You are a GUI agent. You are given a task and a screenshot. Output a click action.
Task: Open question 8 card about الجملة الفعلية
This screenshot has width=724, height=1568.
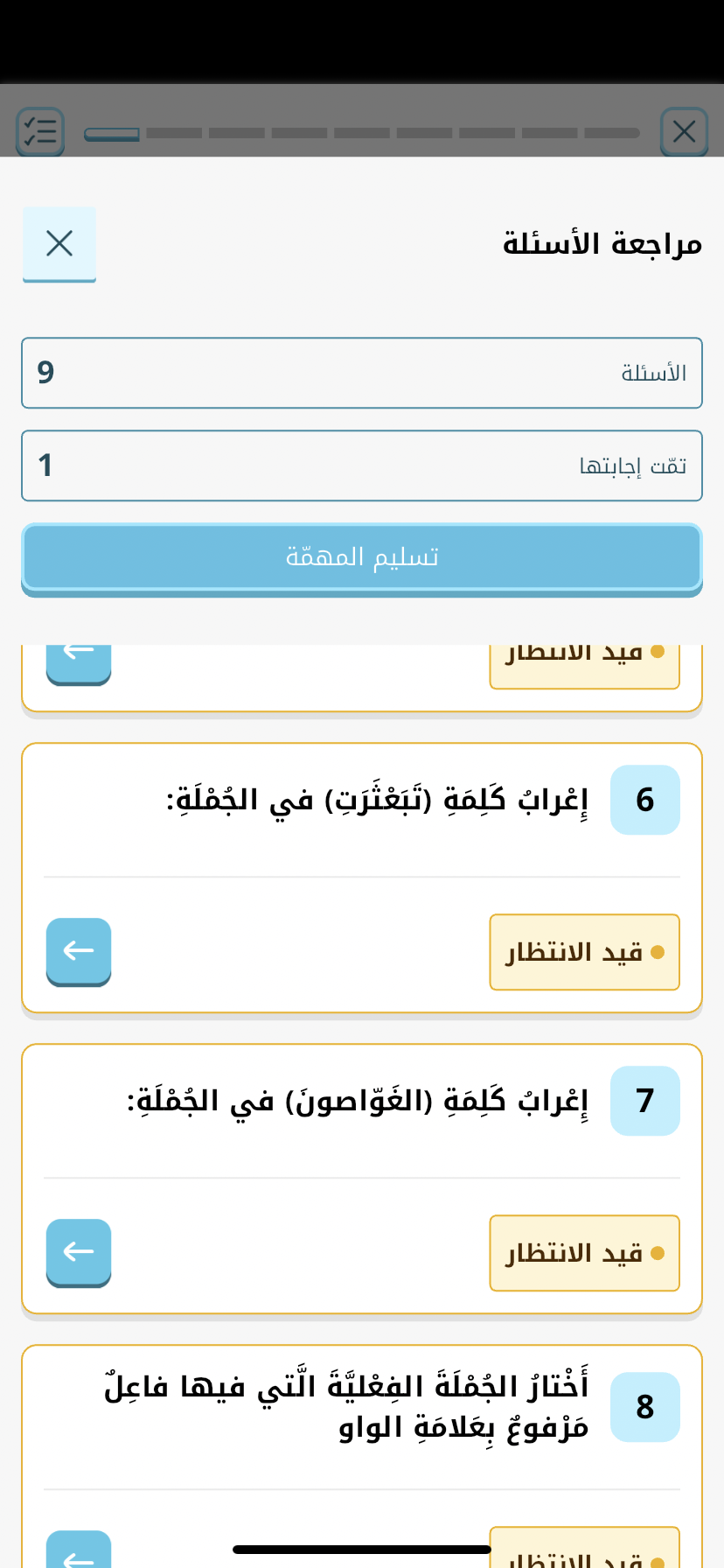coord(346,1406)
